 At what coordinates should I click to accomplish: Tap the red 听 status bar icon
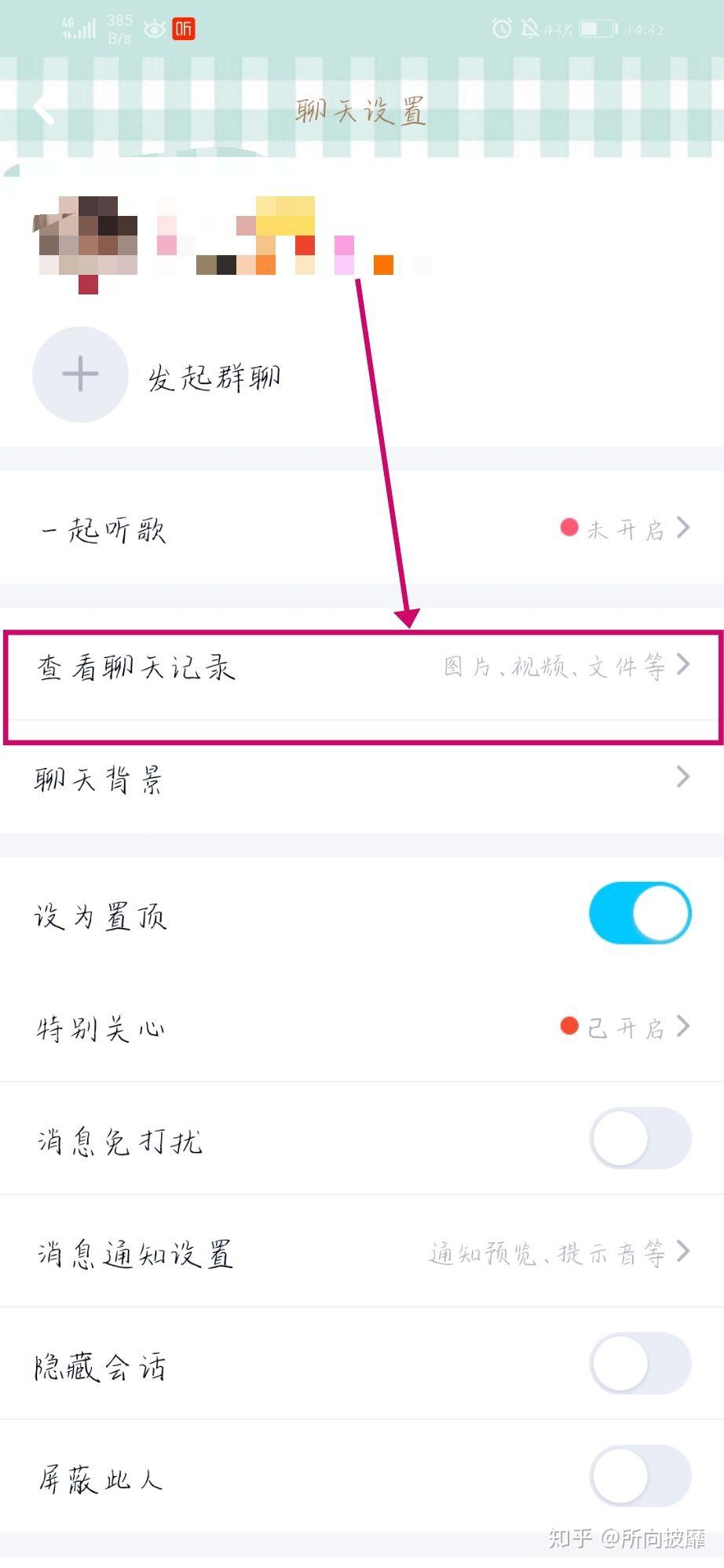[x=183, y=29]
